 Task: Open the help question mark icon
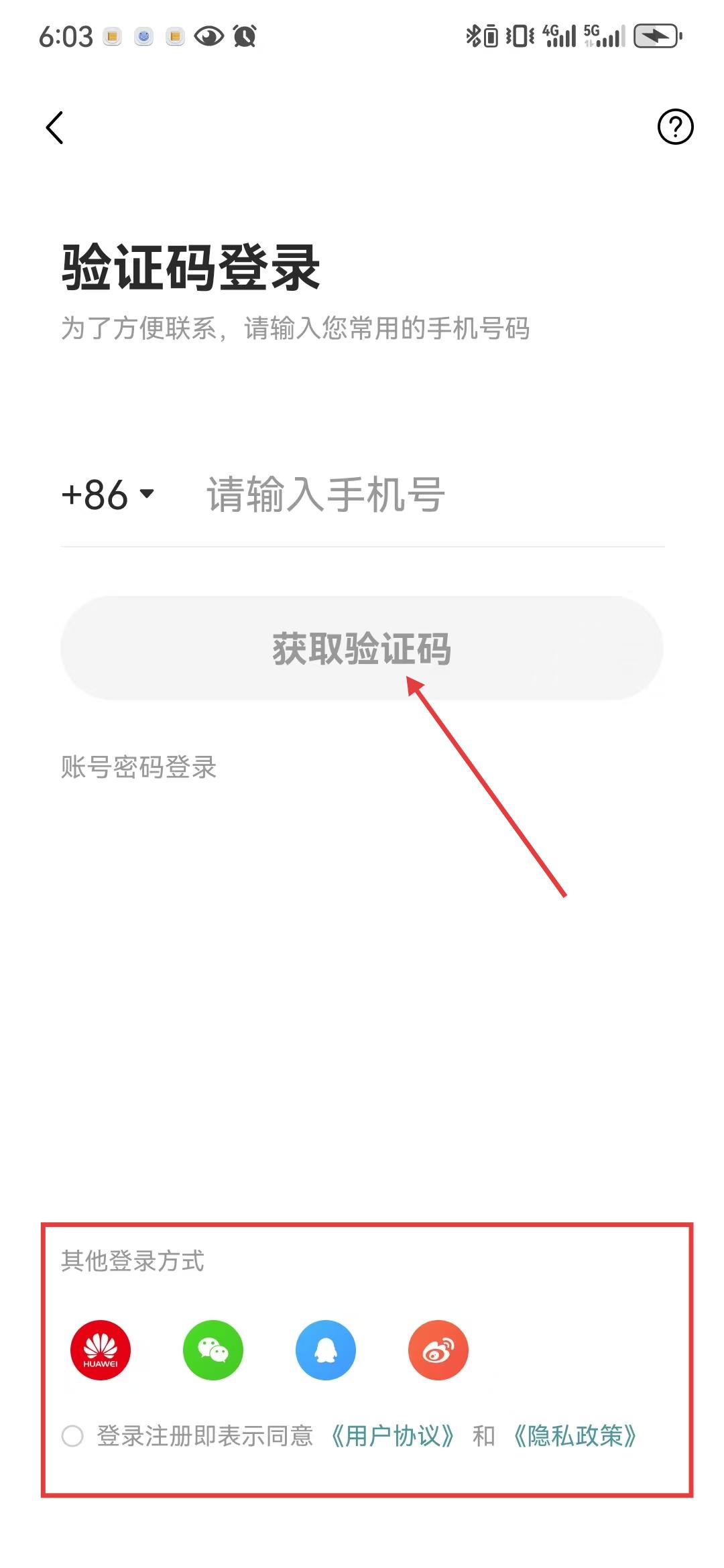(674, 127)
